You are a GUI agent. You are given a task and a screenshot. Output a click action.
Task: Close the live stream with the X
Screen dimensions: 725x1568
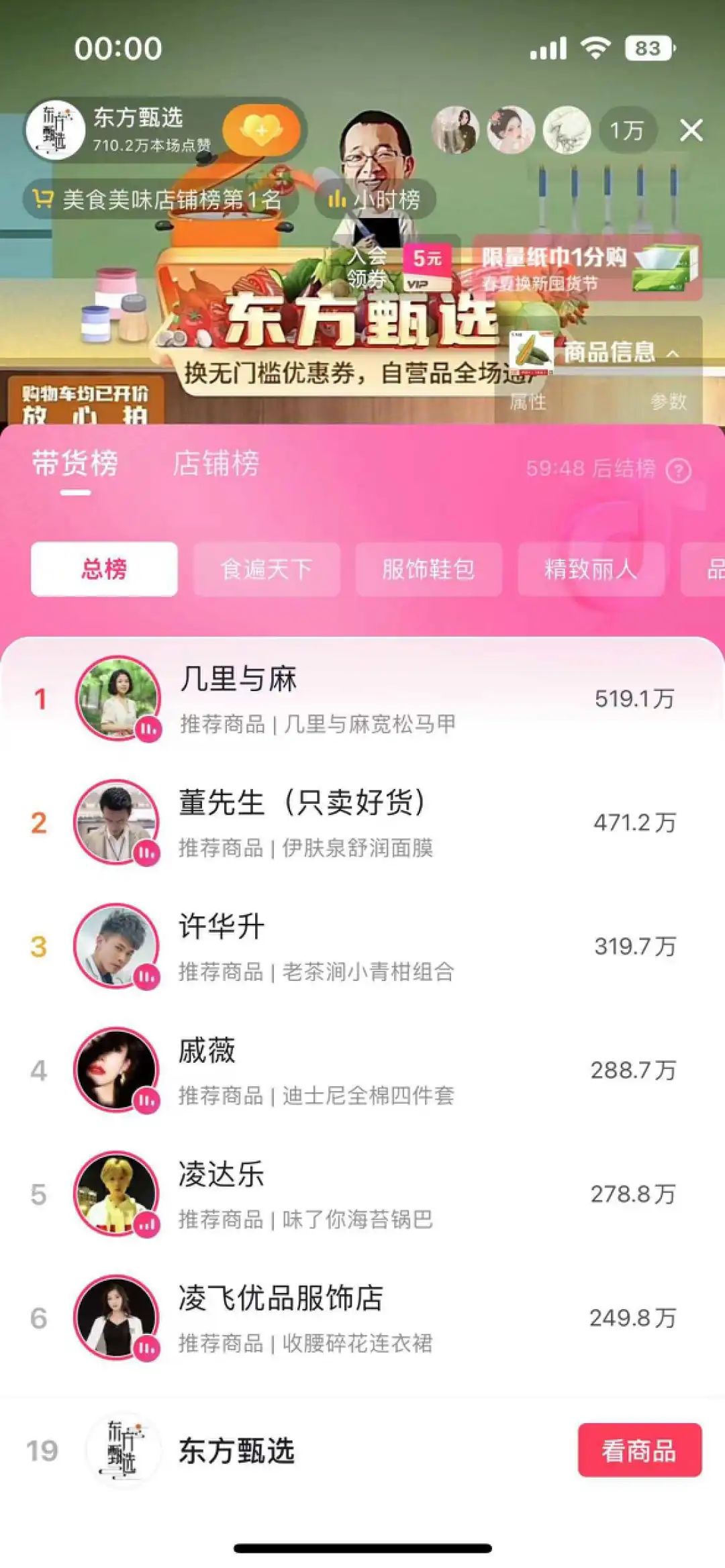click(x=691, y=130)
